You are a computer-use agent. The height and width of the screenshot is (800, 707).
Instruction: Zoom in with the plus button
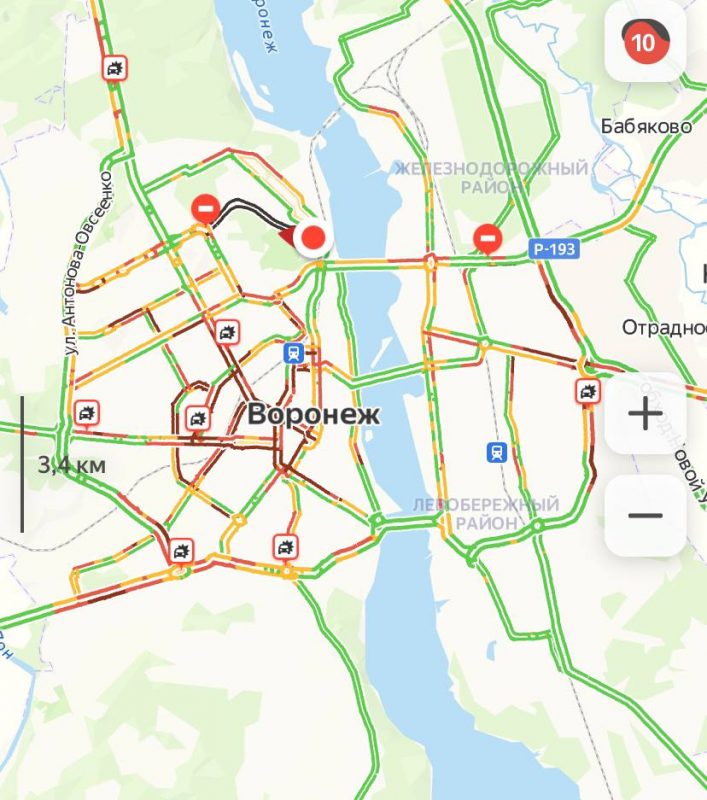[x=646, y=414]
